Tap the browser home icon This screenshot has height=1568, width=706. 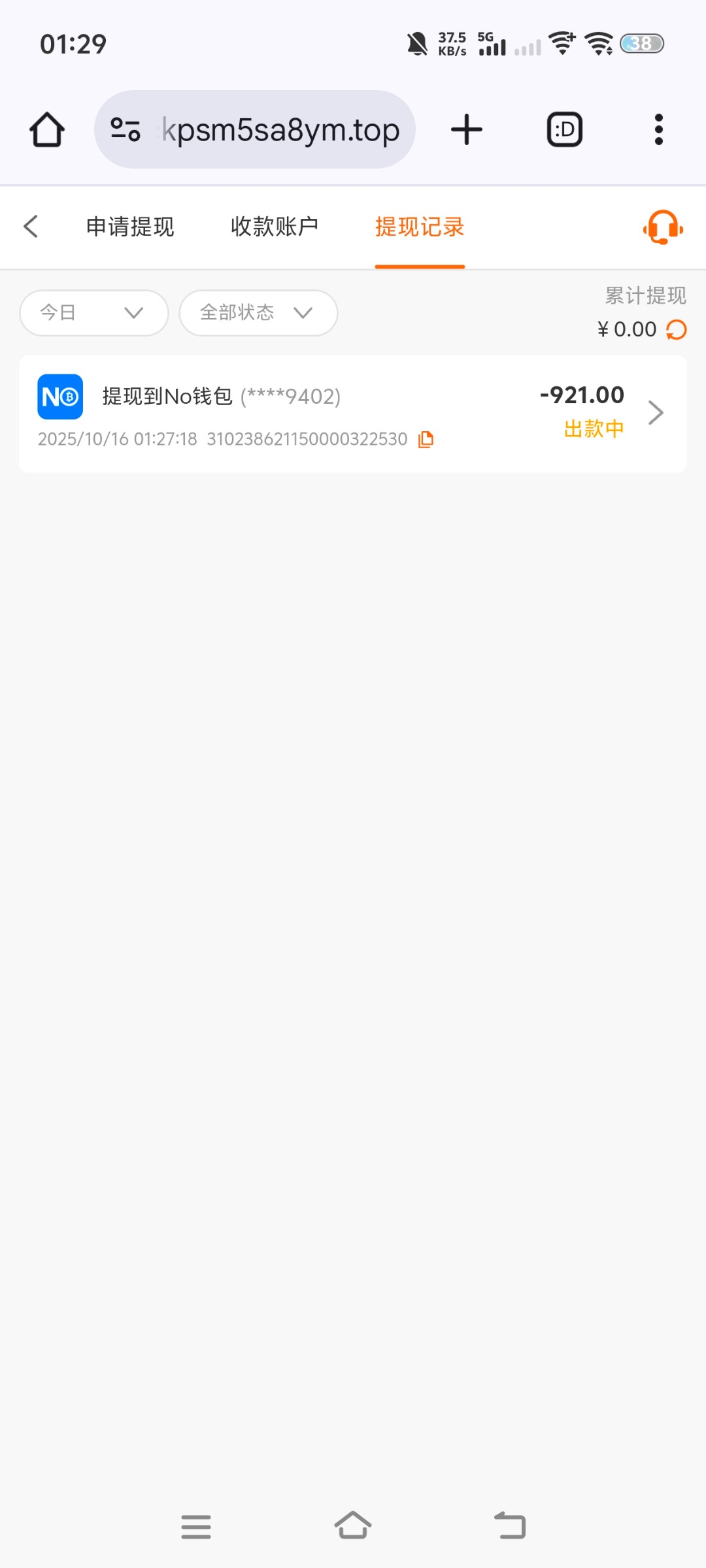click(46, 129)
